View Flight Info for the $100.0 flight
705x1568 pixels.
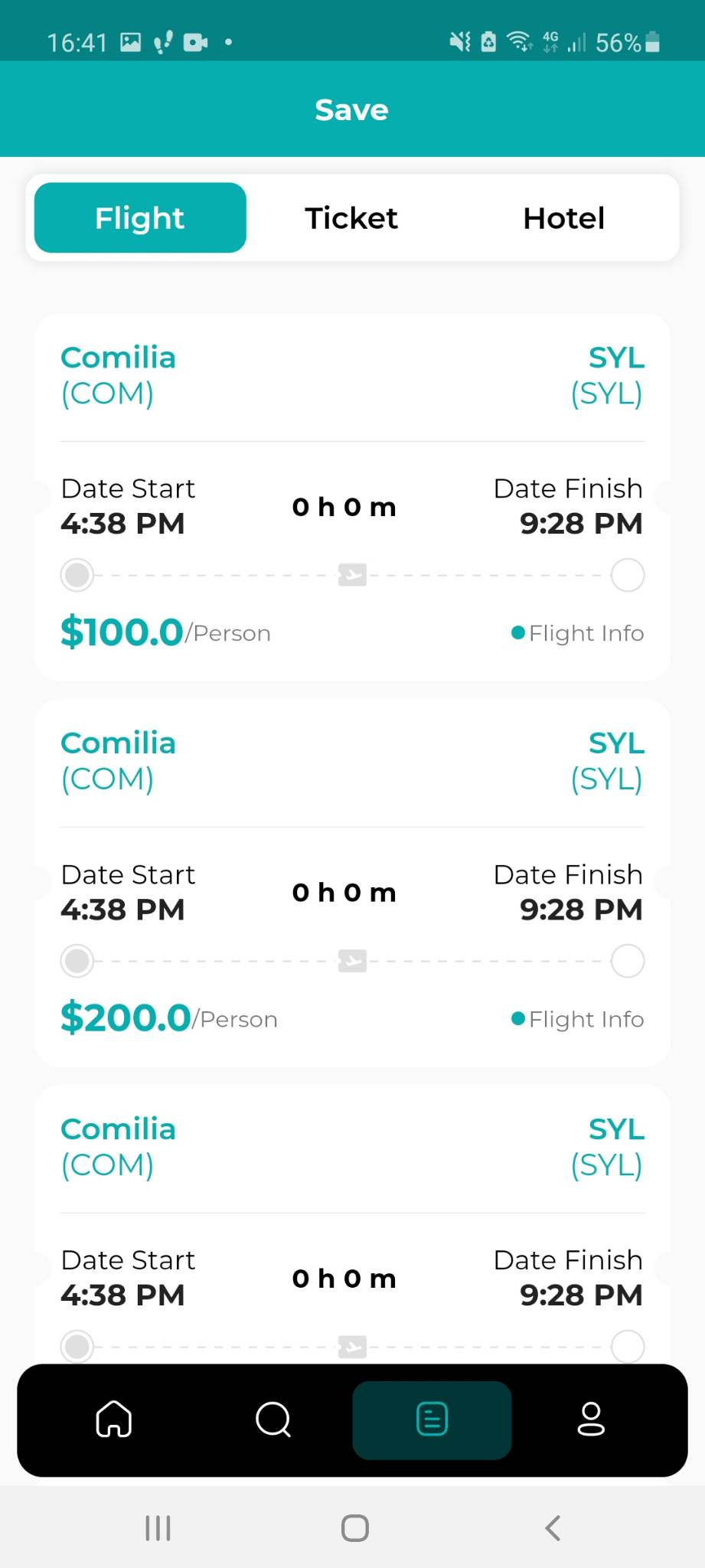[578, 633]
